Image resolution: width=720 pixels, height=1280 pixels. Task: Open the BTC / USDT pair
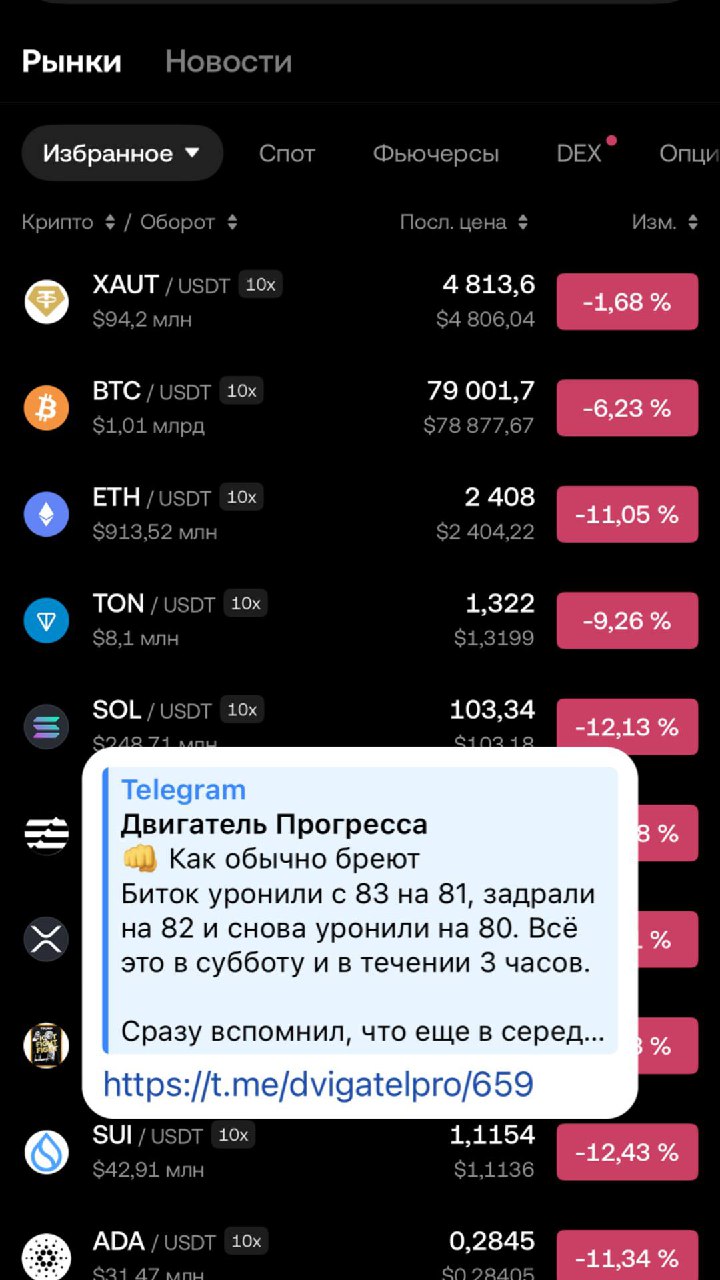click(360, 408)
